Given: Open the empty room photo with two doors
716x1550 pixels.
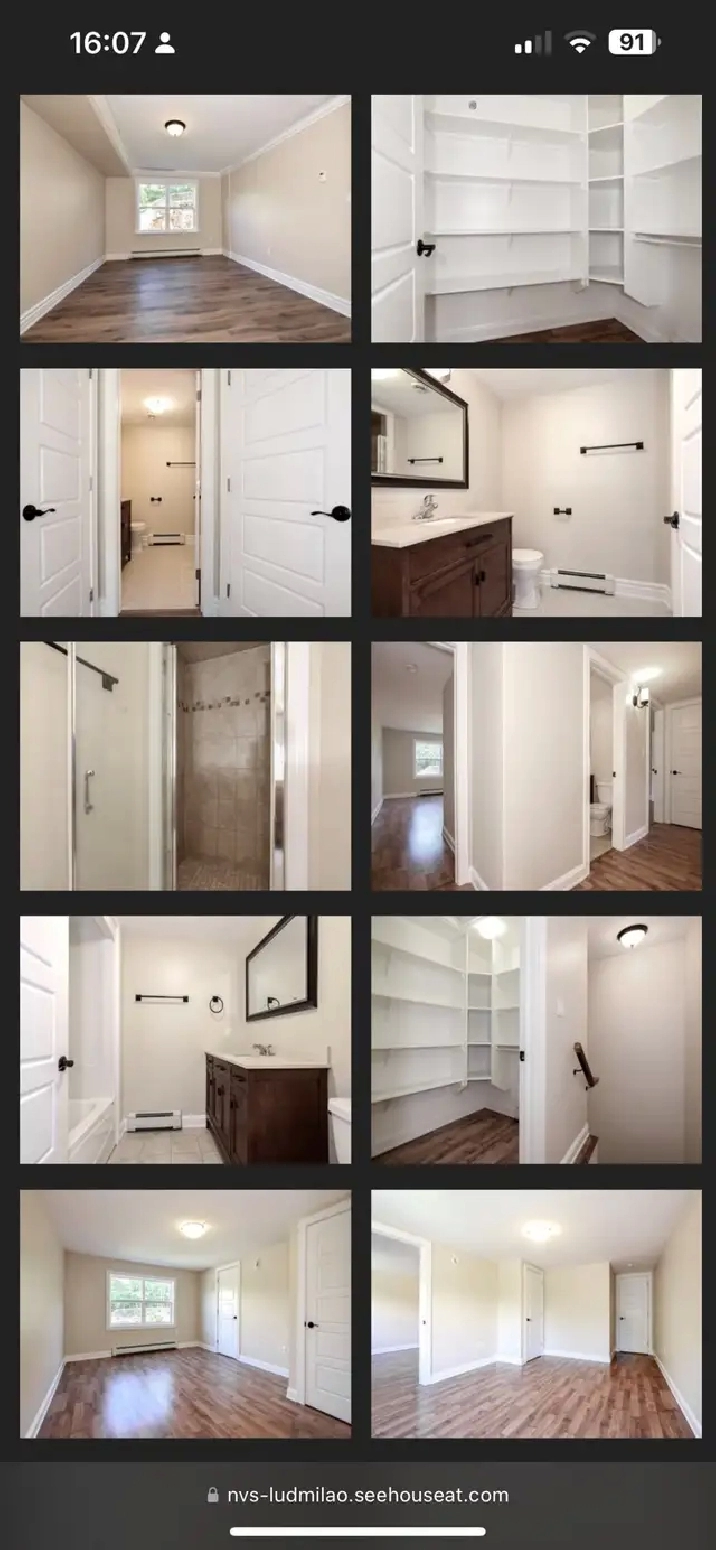Looking at the screenshot, I should click(x=536, y=1314).
